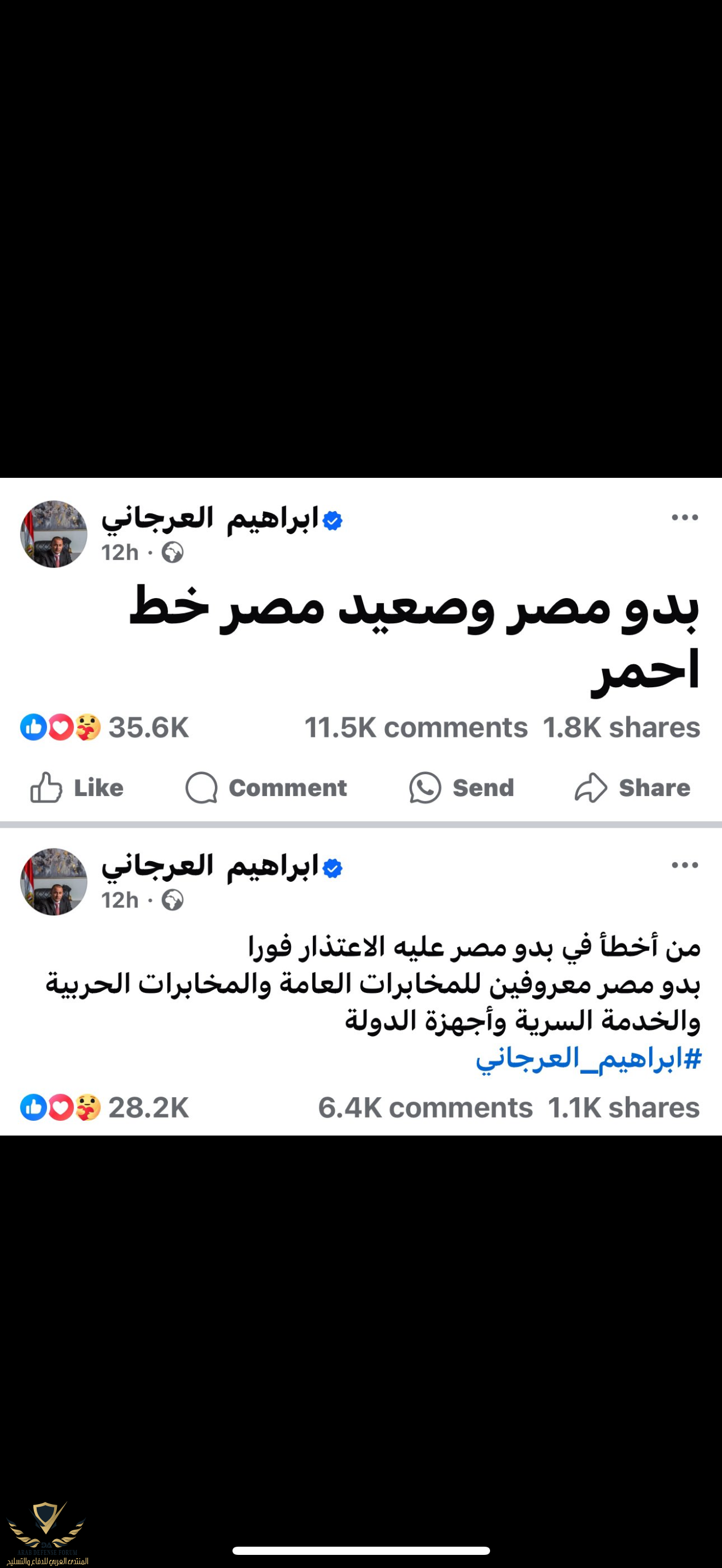This screenshot has width=722, height=1568.
Task: Open the #ابراهيم_العرجاني hashtag
Action: click(x=588, y=1060)
